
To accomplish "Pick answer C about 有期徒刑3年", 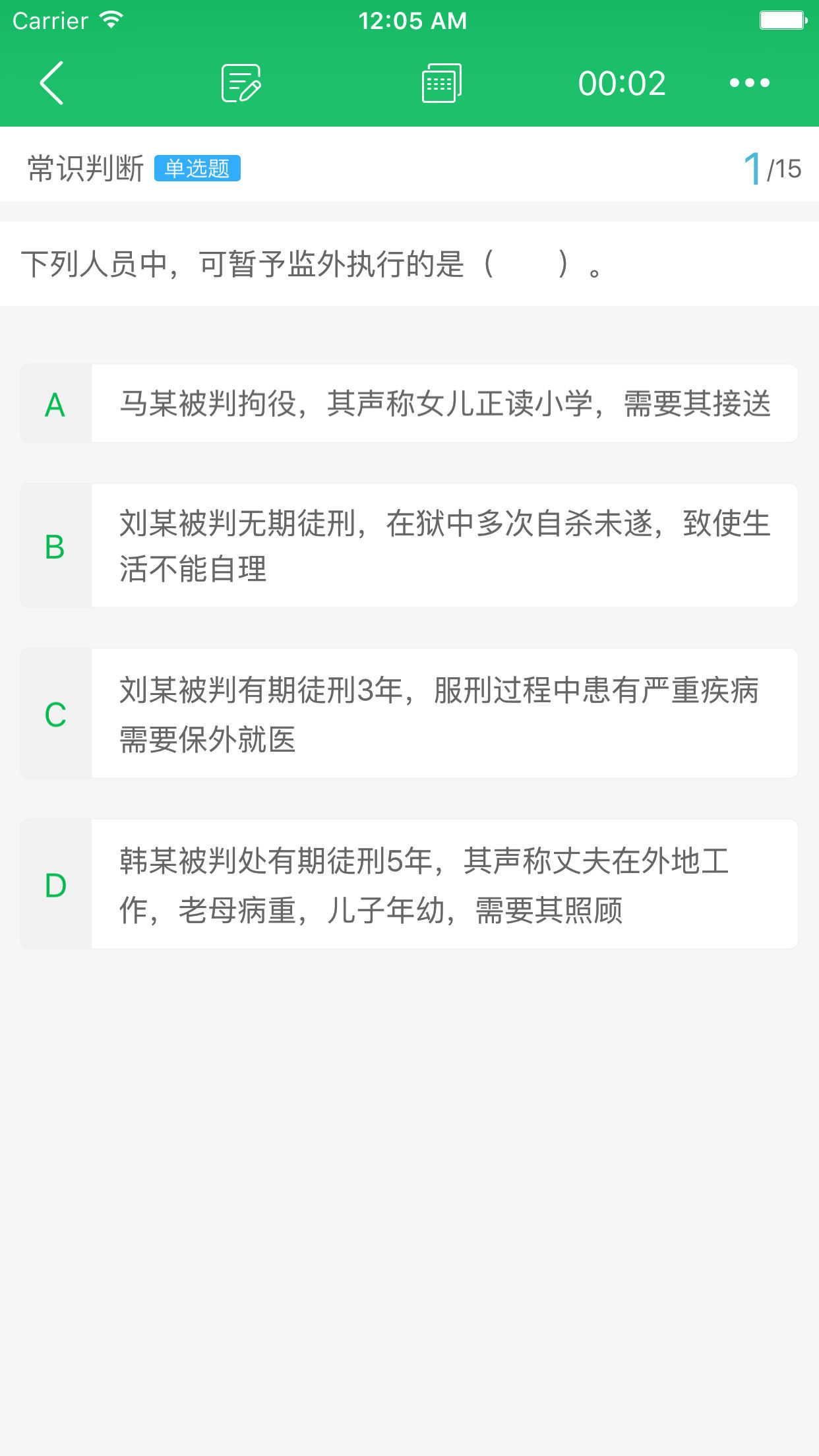I will coord(409,713).
